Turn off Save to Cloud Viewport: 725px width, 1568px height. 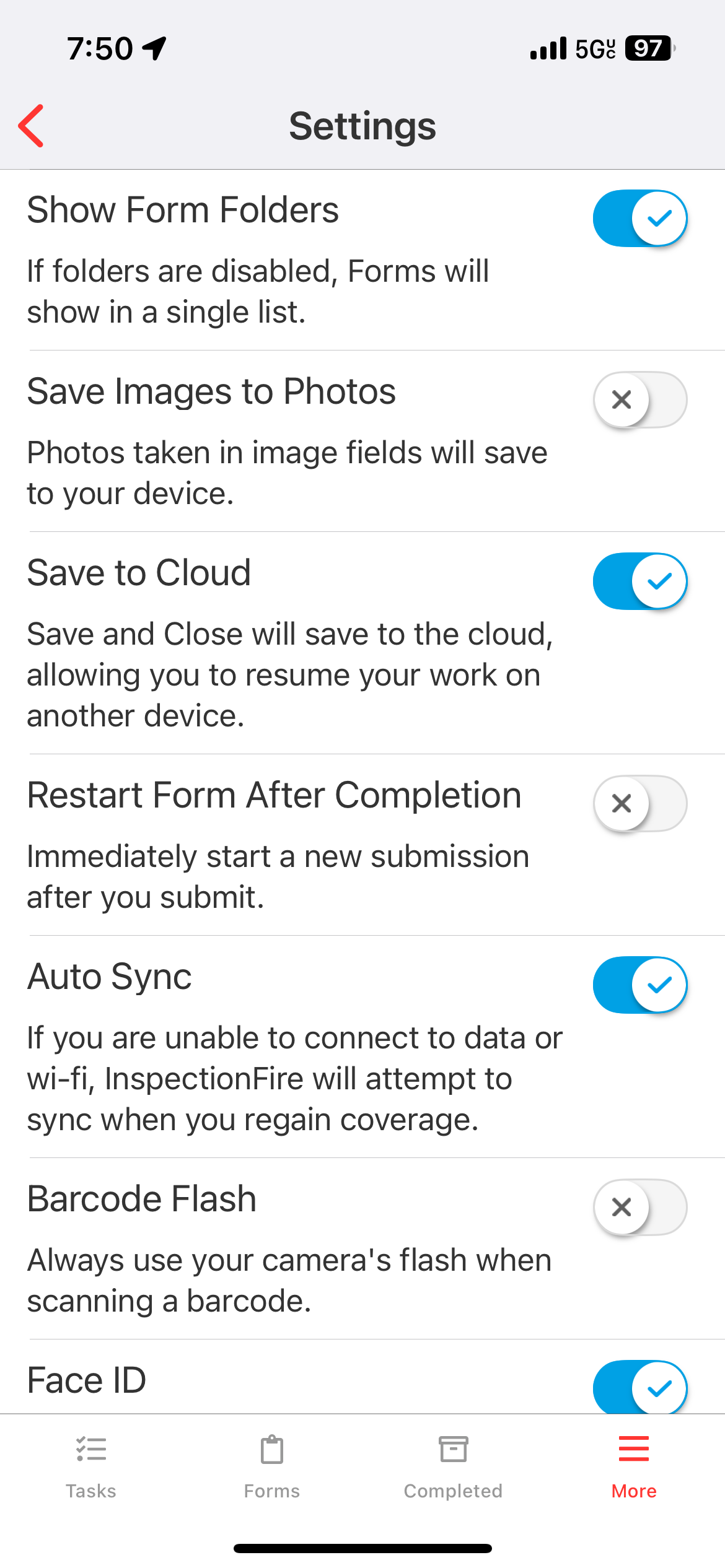[640, 581]
